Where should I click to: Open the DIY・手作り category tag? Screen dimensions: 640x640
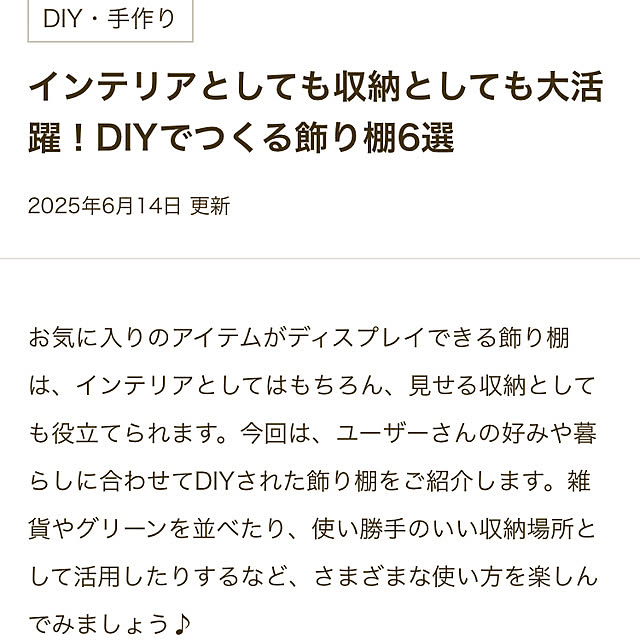point(110,20)
